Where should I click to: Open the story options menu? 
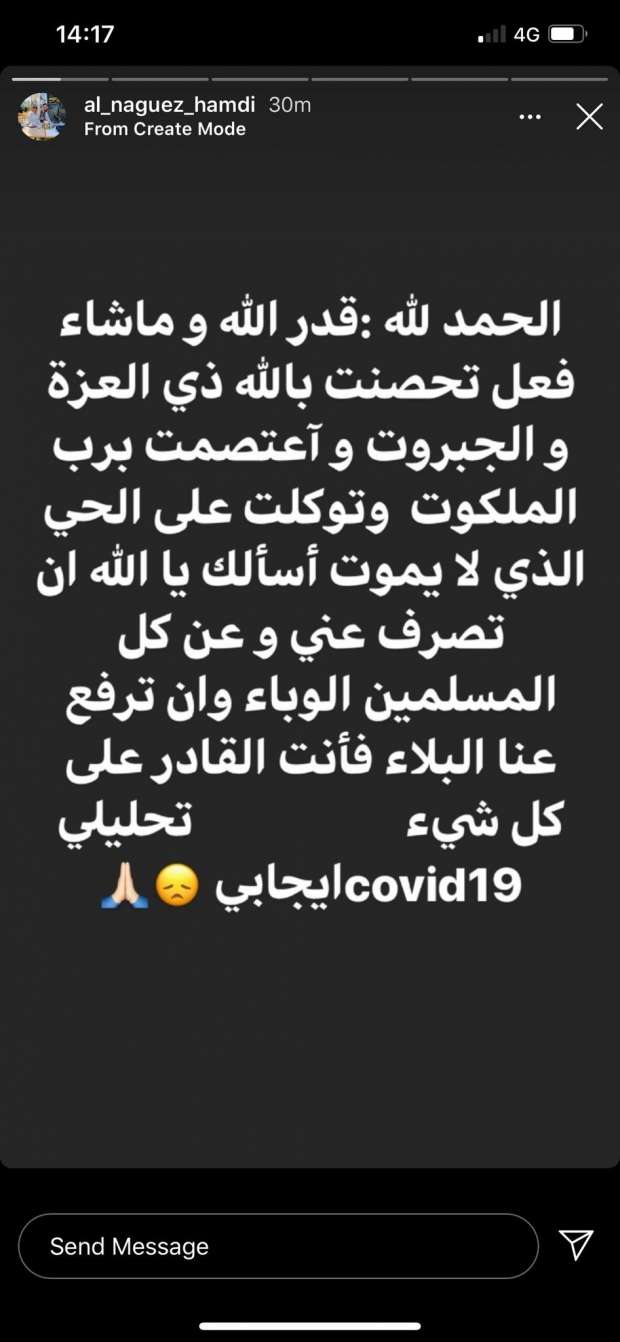[530, 117]
